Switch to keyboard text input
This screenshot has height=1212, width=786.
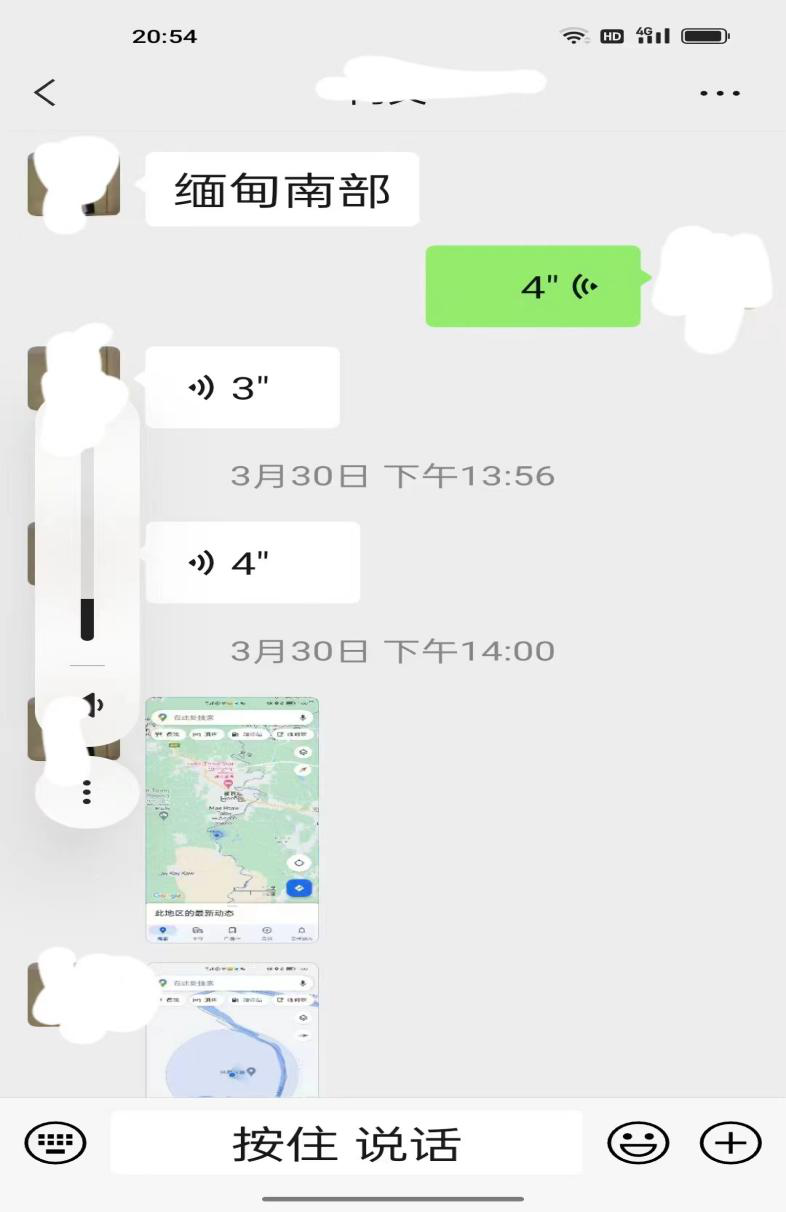(x=55, y=1142)
